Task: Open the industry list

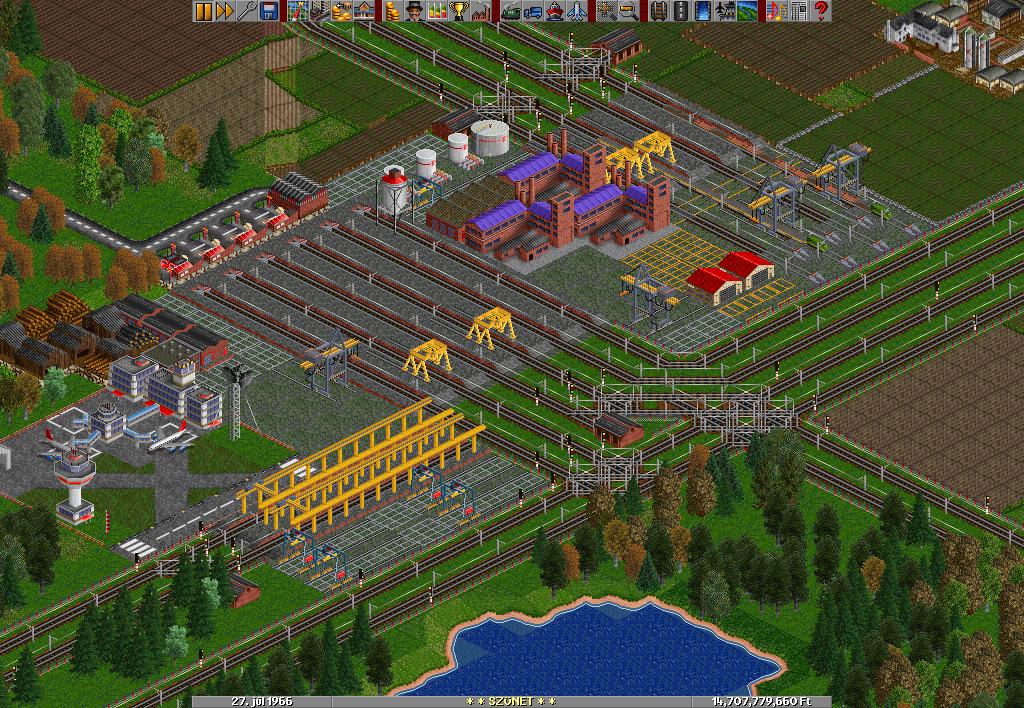Action: tap(481, 11)
